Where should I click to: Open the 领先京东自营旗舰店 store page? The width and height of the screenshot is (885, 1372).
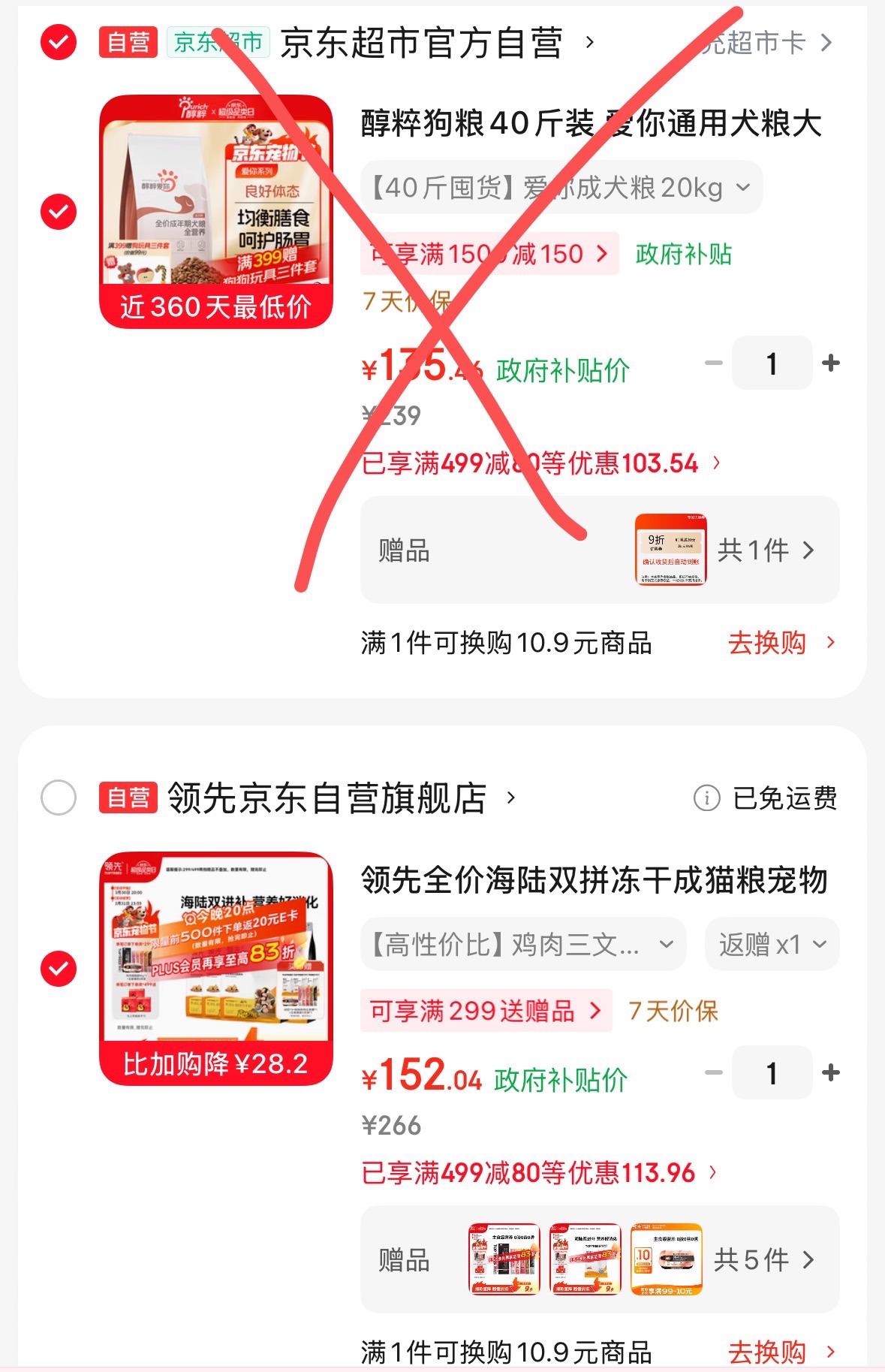point(327,798)
